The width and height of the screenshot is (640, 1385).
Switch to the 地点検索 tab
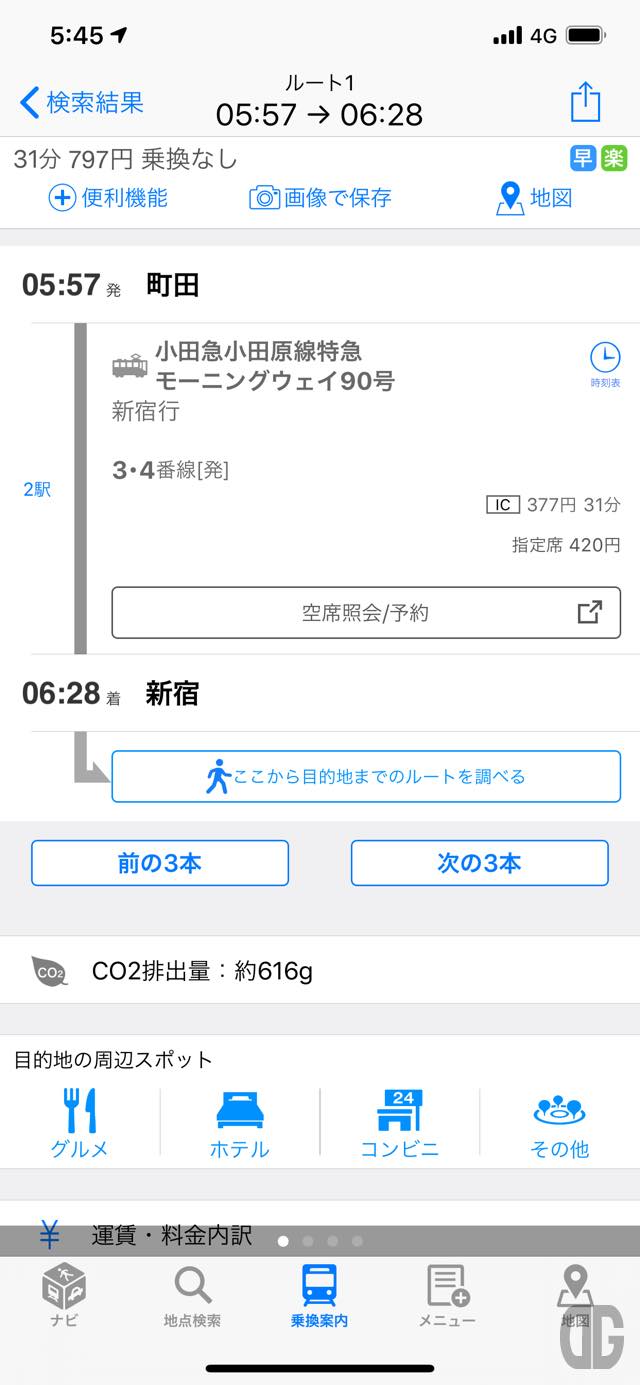pos(192,1296)
